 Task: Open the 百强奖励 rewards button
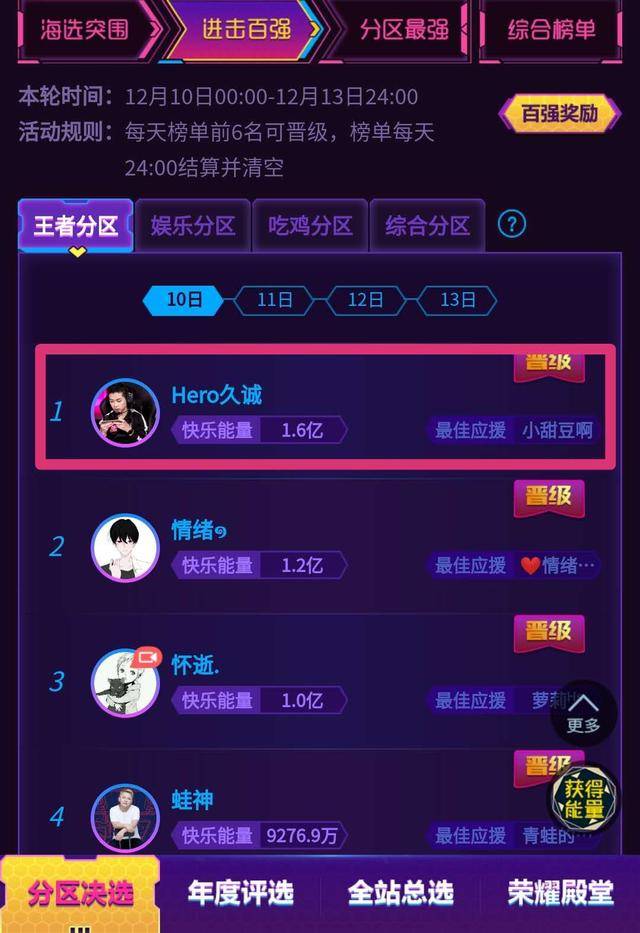[x=559, y=113]
